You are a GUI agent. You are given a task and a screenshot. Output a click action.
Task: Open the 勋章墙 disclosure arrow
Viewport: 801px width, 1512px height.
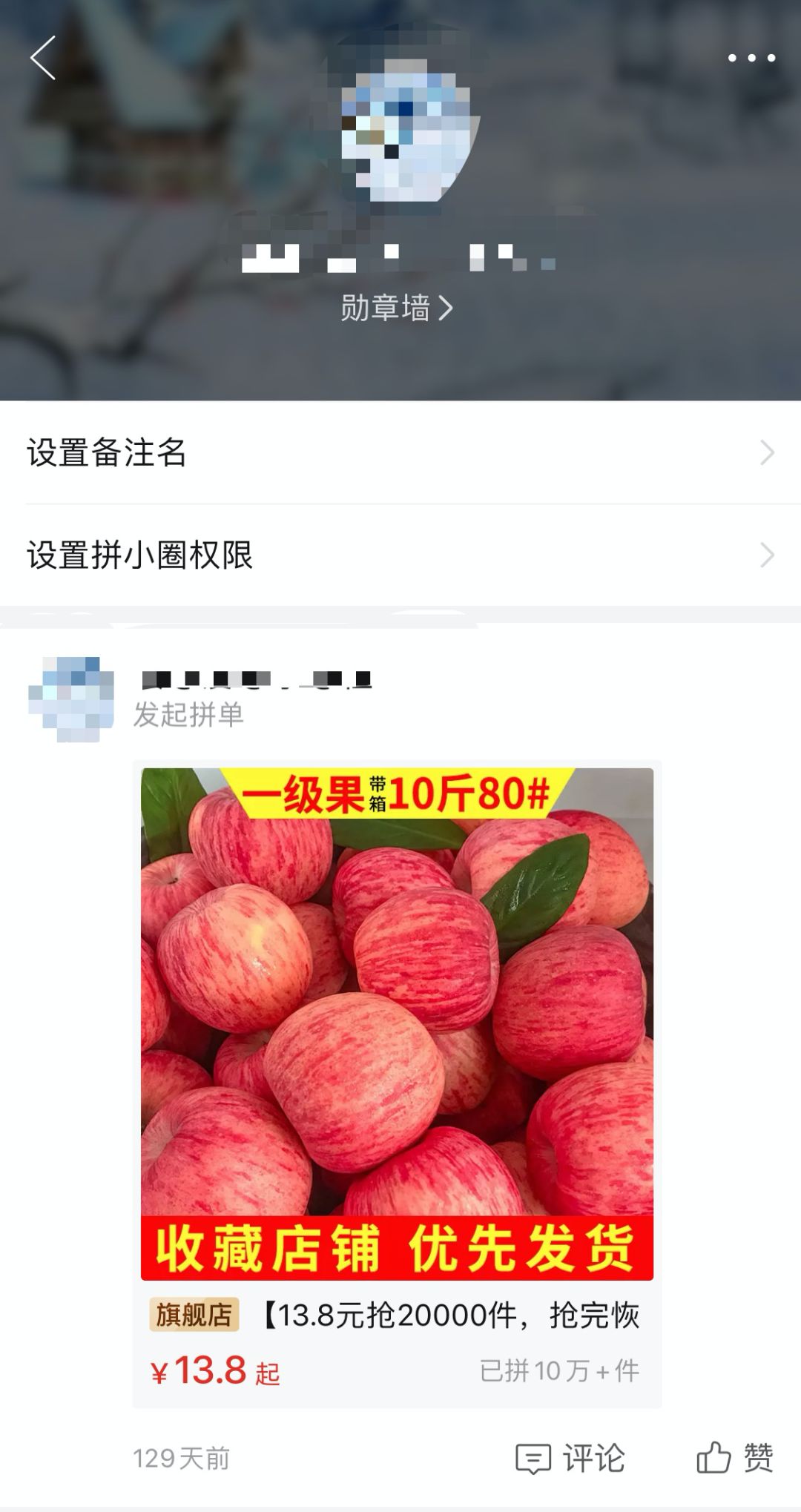(445, 311)
